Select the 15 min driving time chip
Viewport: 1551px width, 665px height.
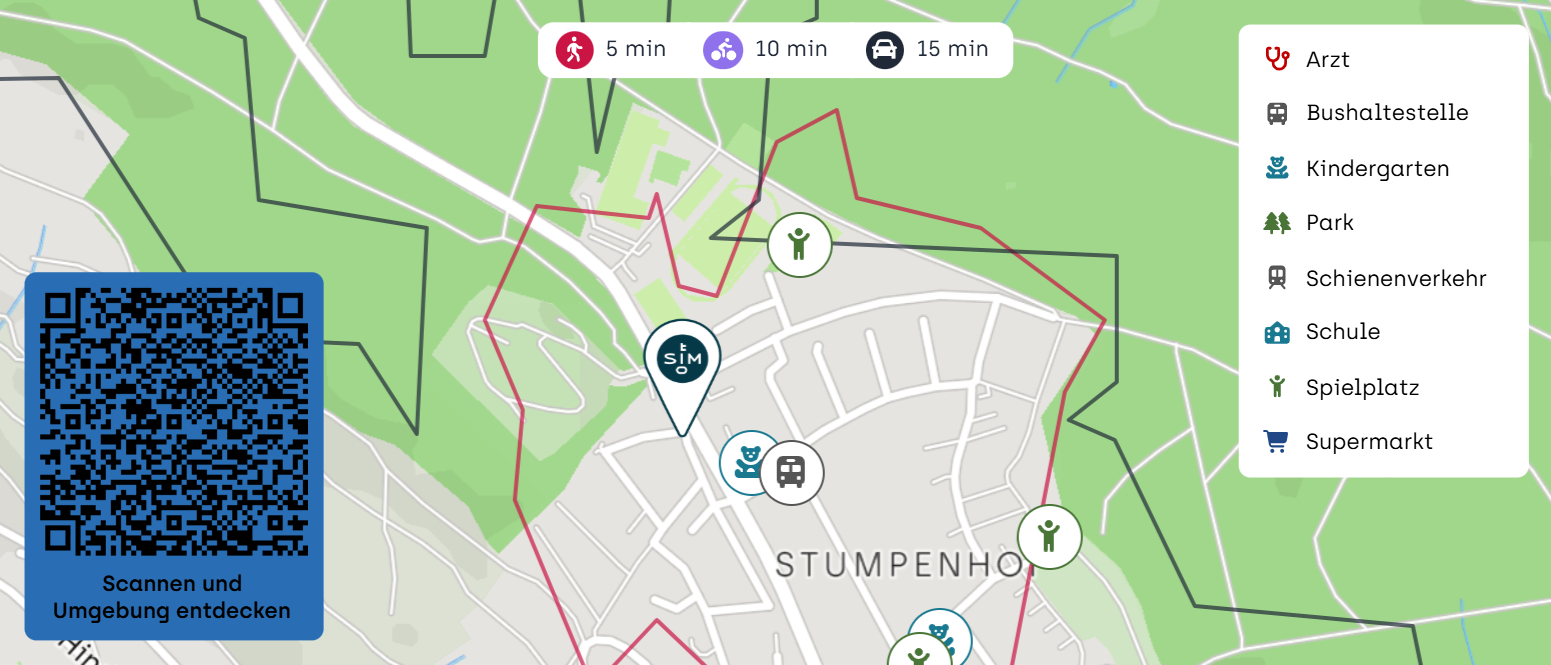pos(927,49)
